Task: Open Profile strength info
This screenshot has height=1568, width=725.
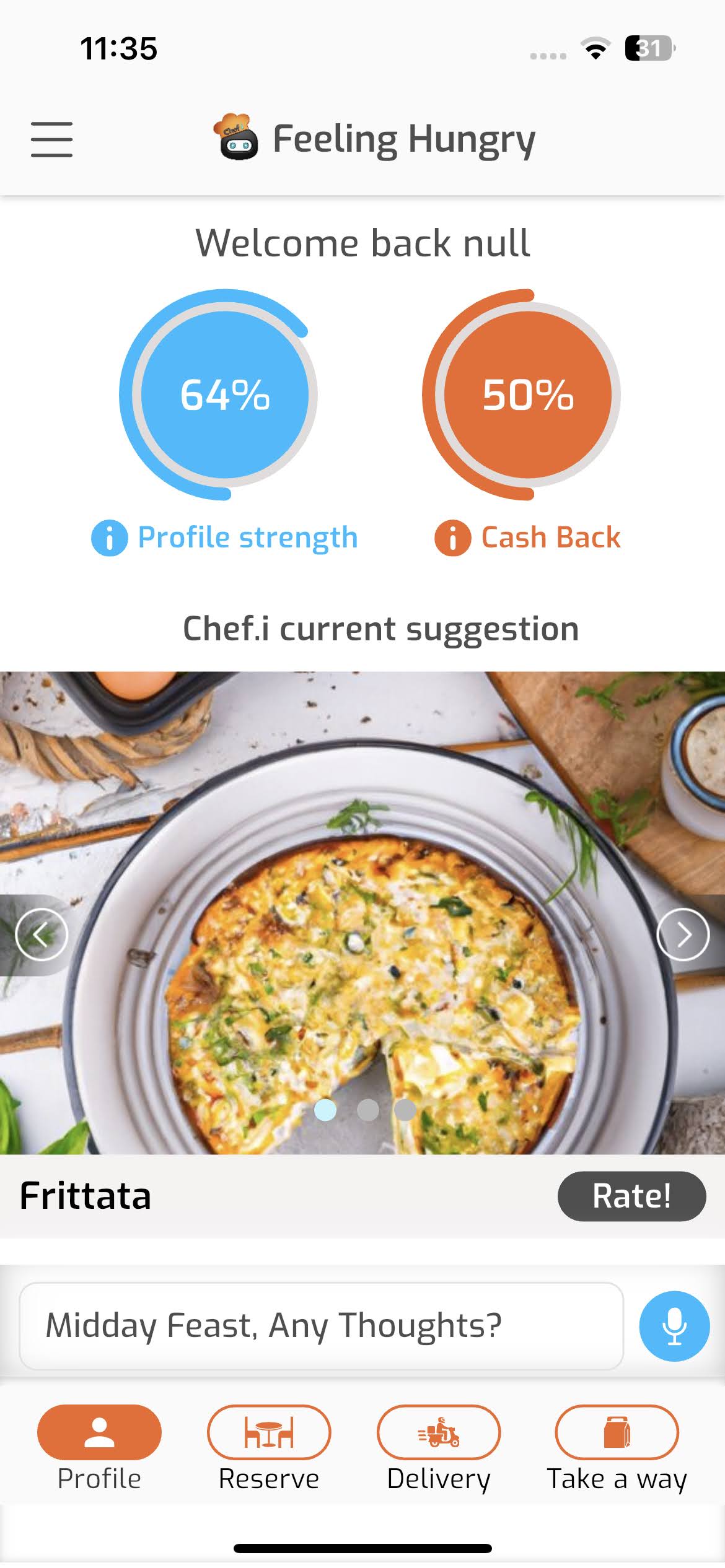Action: [x=110, y=538]
